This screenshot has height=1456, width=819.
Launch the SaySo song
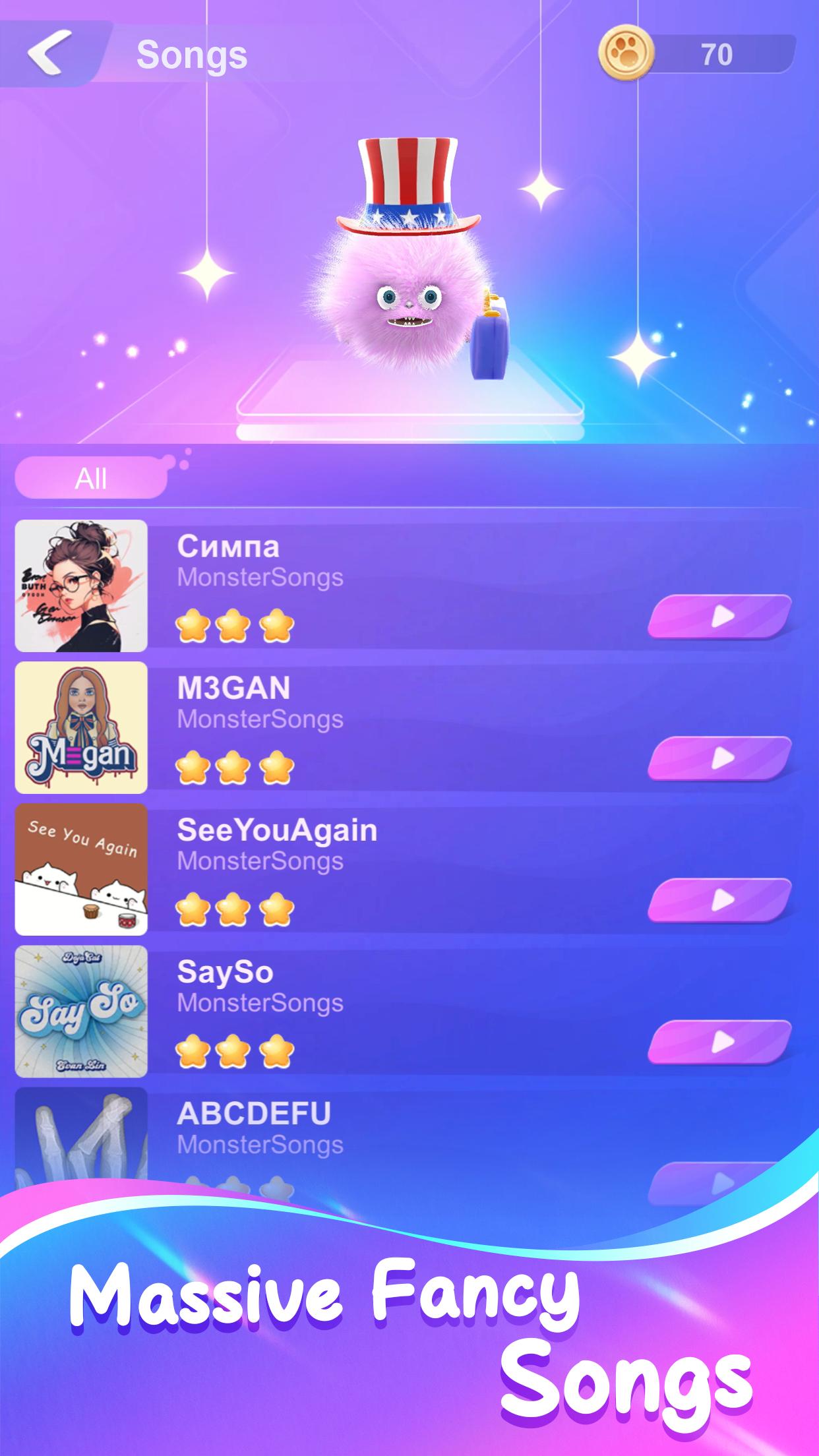(x=720, y=1042)
